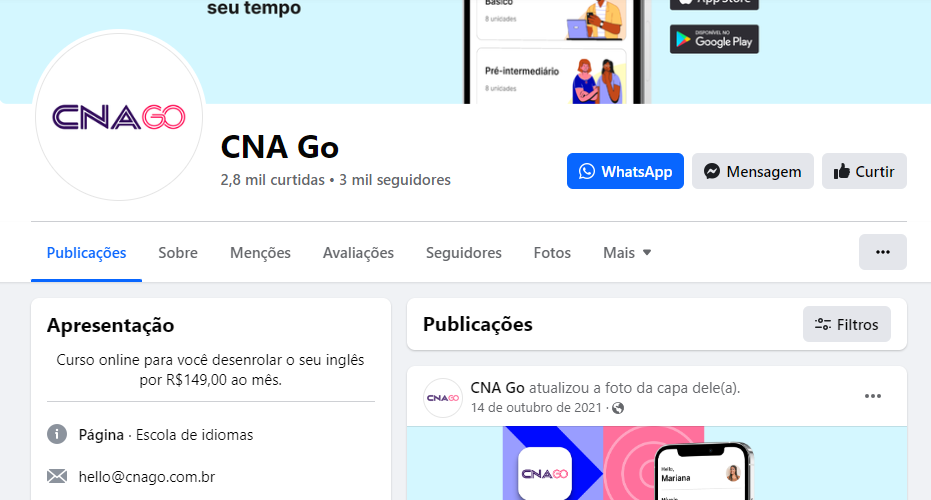Viewport: 931px width, 500px height.
Task: Open the Filtros for publications
Action: pyautogui.click(x=846, y=324)
